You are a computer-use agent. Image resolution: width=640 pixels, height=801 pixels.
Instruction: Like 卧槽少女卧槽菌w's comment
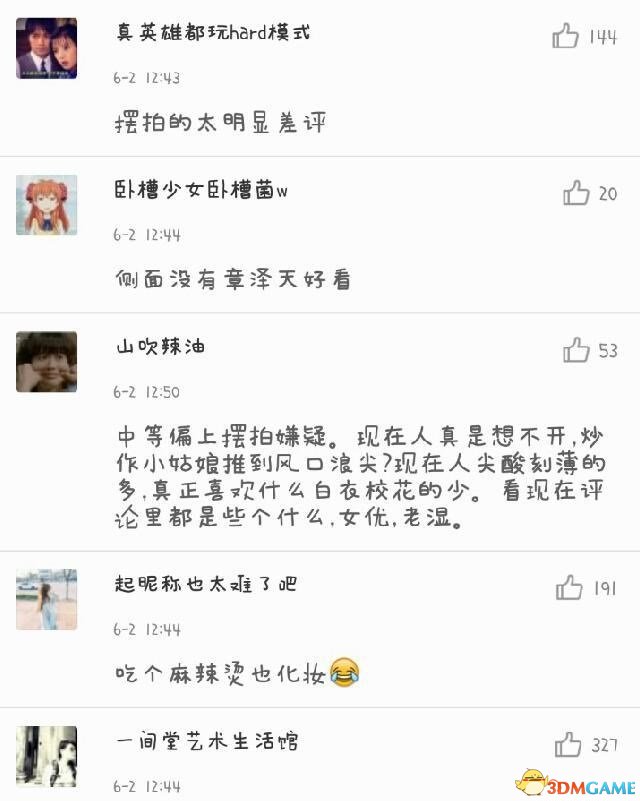coord(576,193)
